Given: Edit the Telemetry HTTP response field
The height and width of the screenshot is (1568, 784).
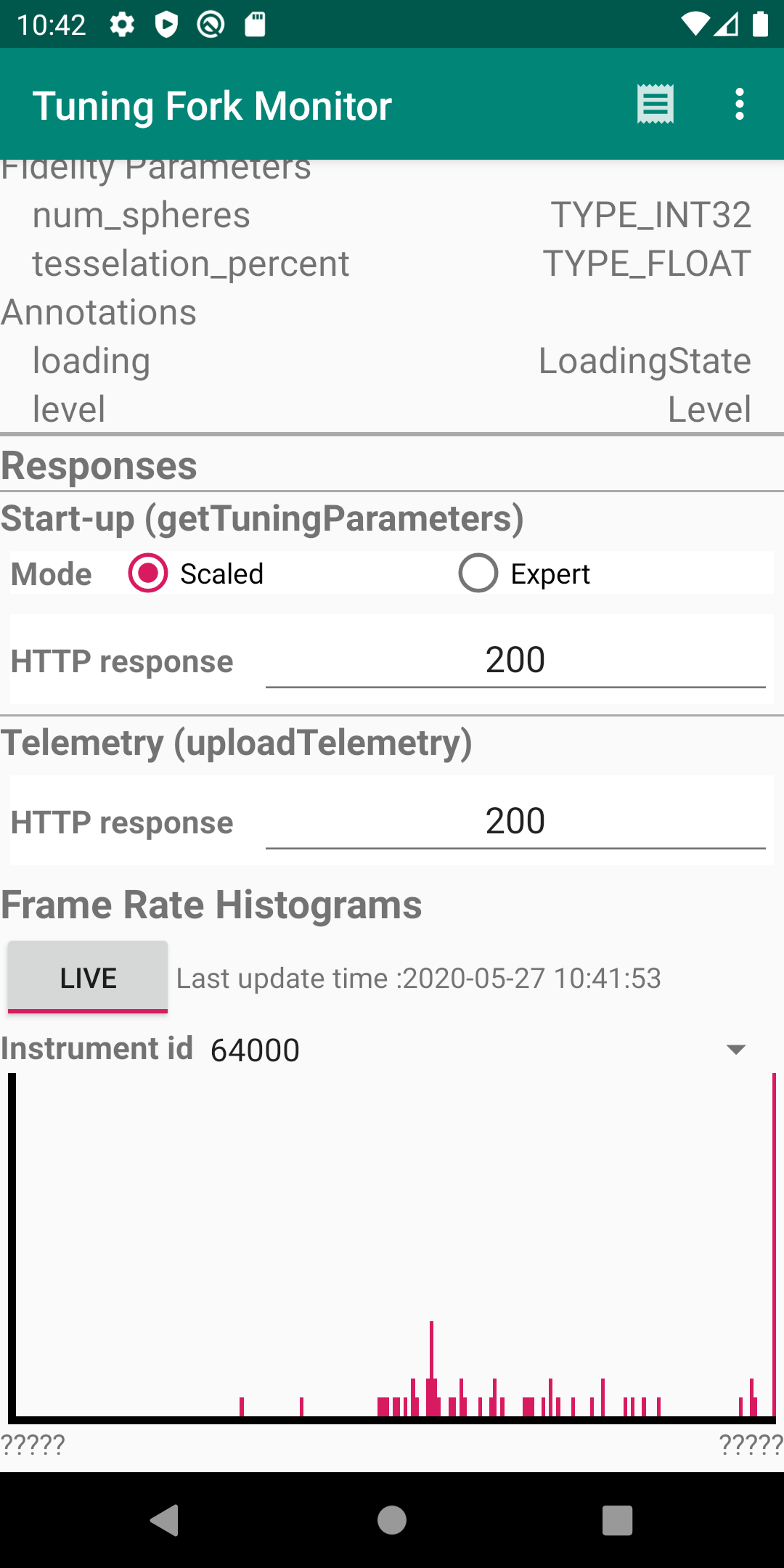Looking at the screenshot, I should click(515, 822).
